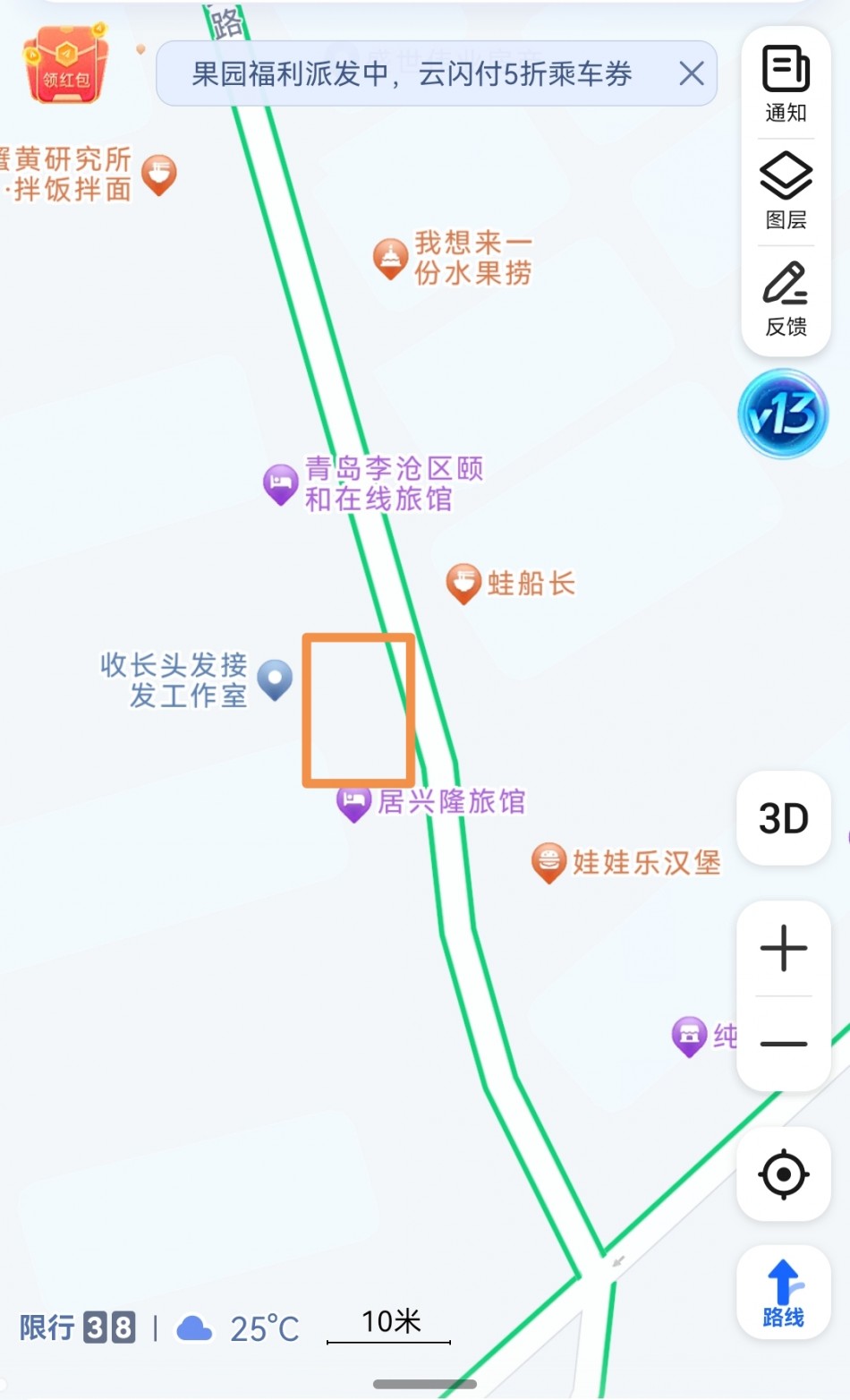Open the 领红包 red packet icon
This screenshot has width=850, height=1400.
coord(65,63)
